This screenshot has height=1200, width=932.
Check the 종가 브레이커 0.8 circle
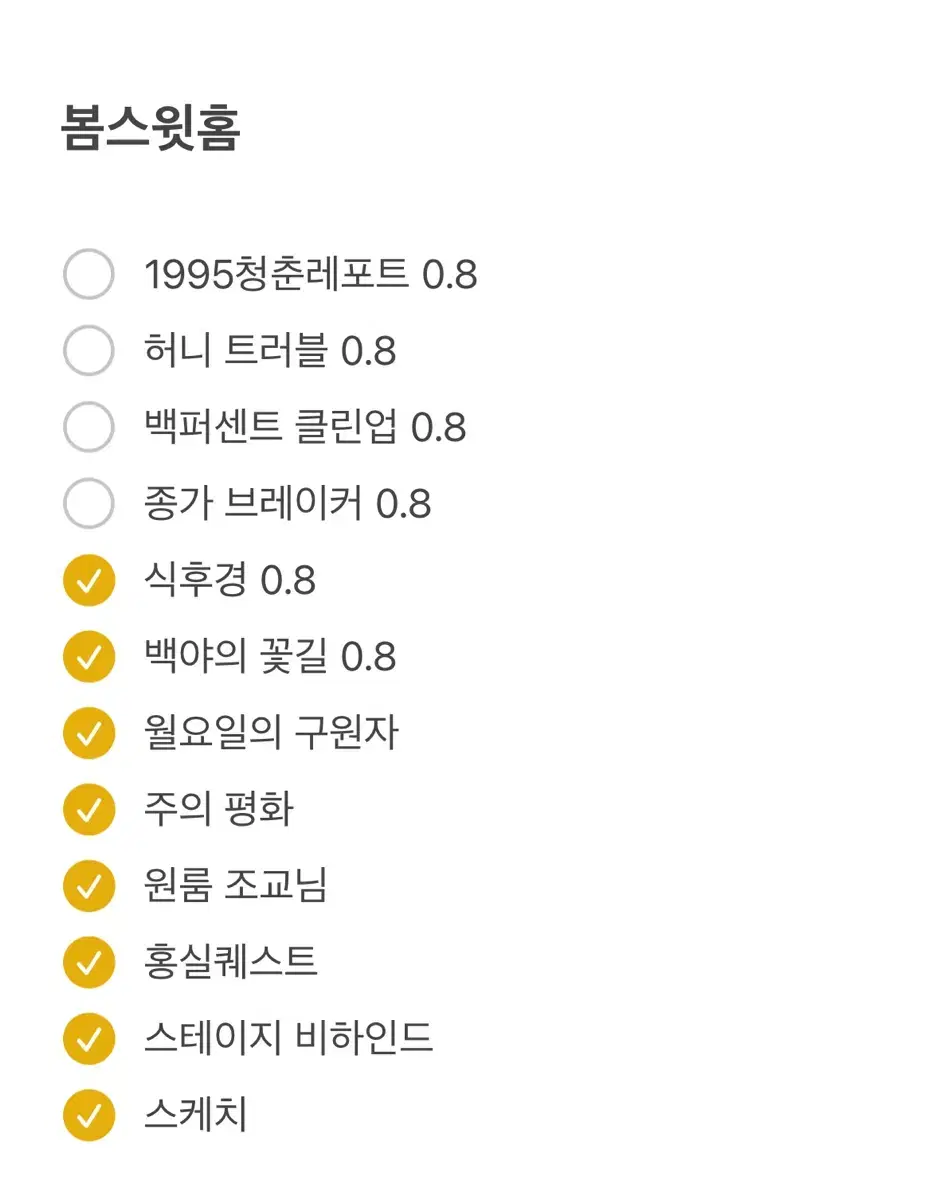88,503
